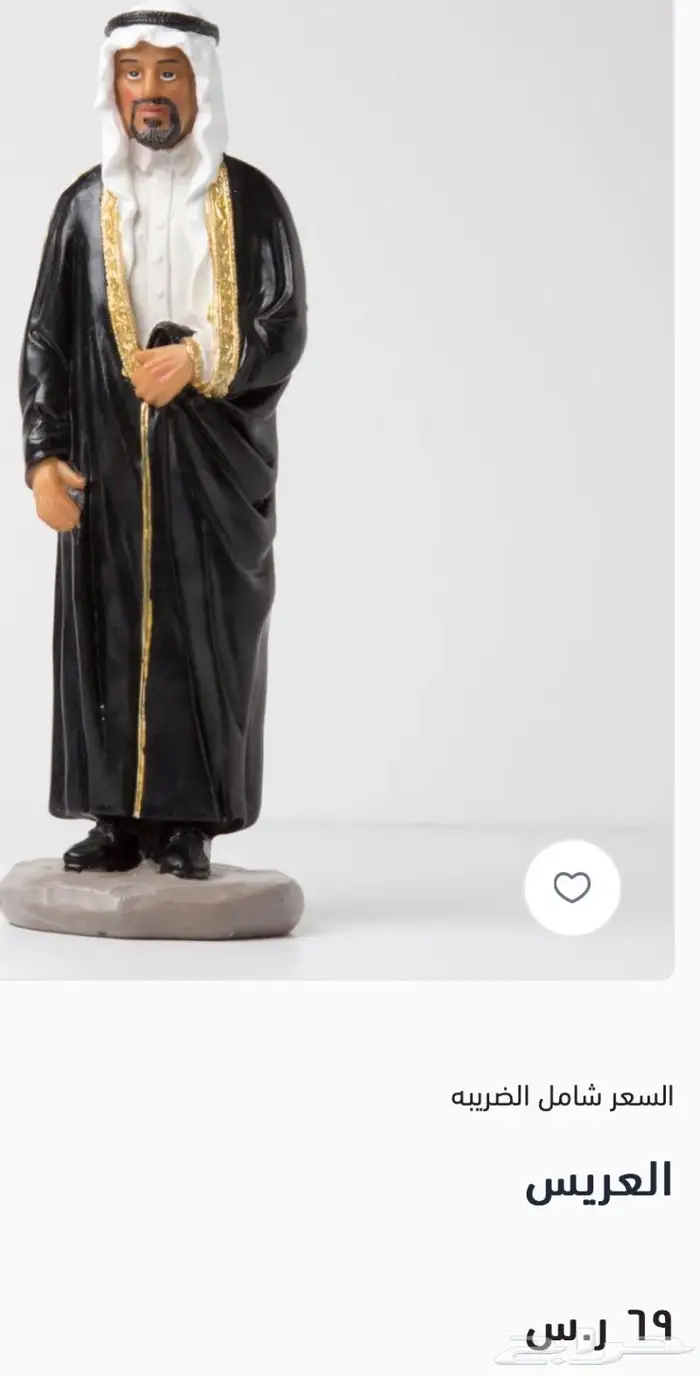Open the العريس product image
The width and height of the screenshot is (700, 1376).
[x=337, y=490]
